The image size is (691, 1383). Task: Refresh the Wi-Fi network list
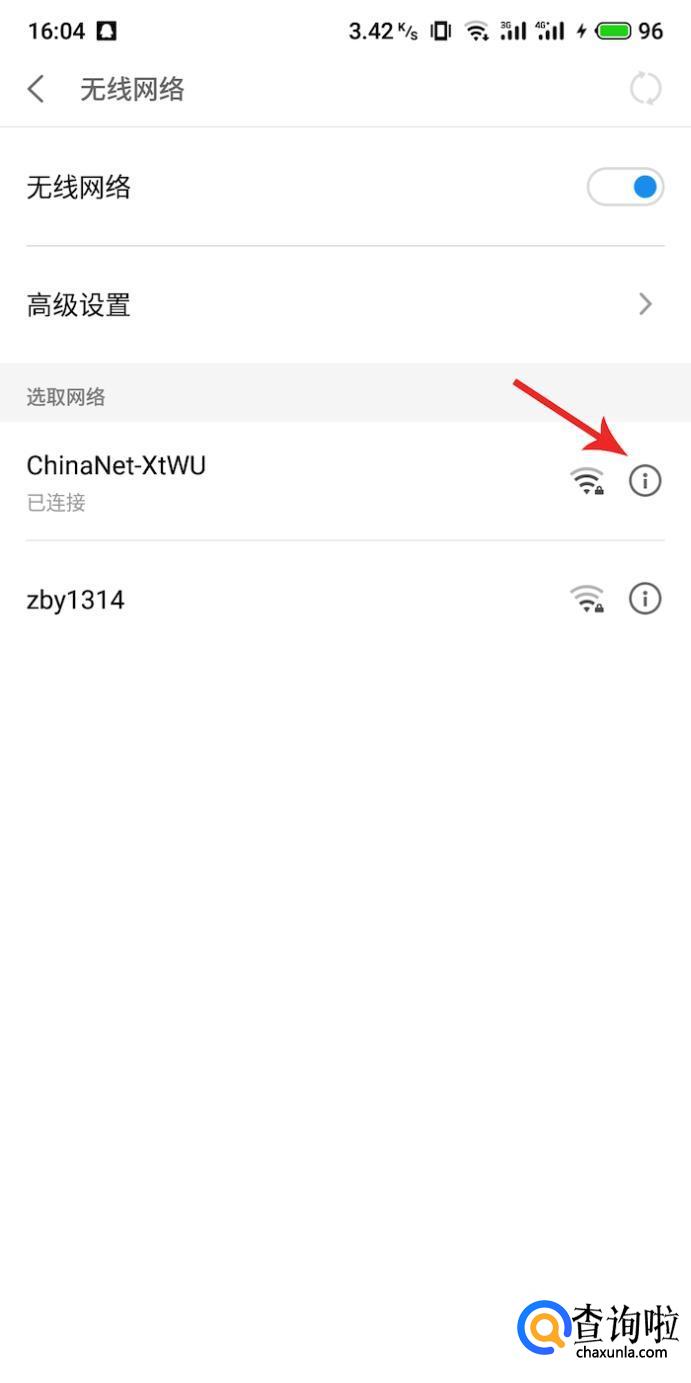645,89
